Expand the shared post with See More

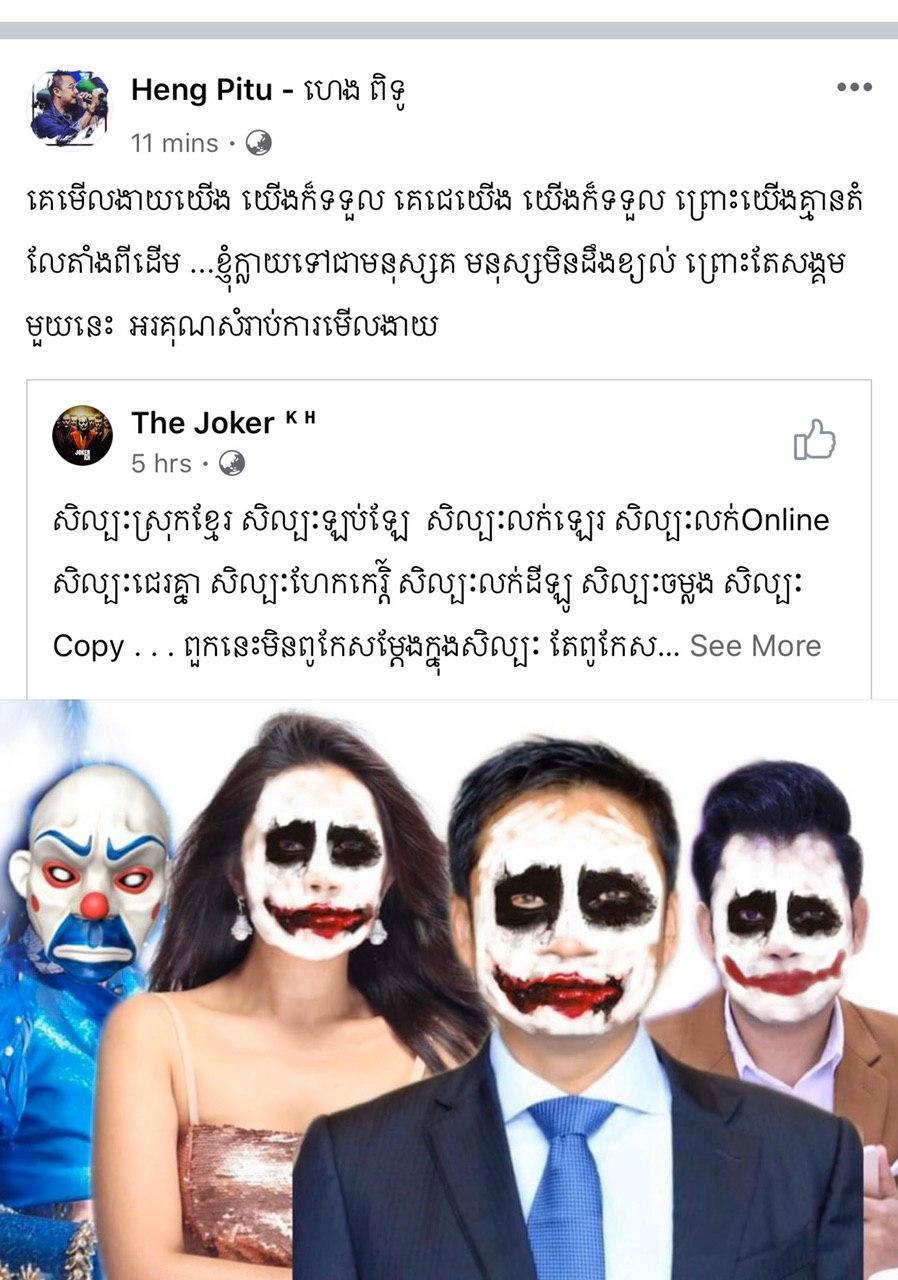pyautogui.click(x=755, y=645)
